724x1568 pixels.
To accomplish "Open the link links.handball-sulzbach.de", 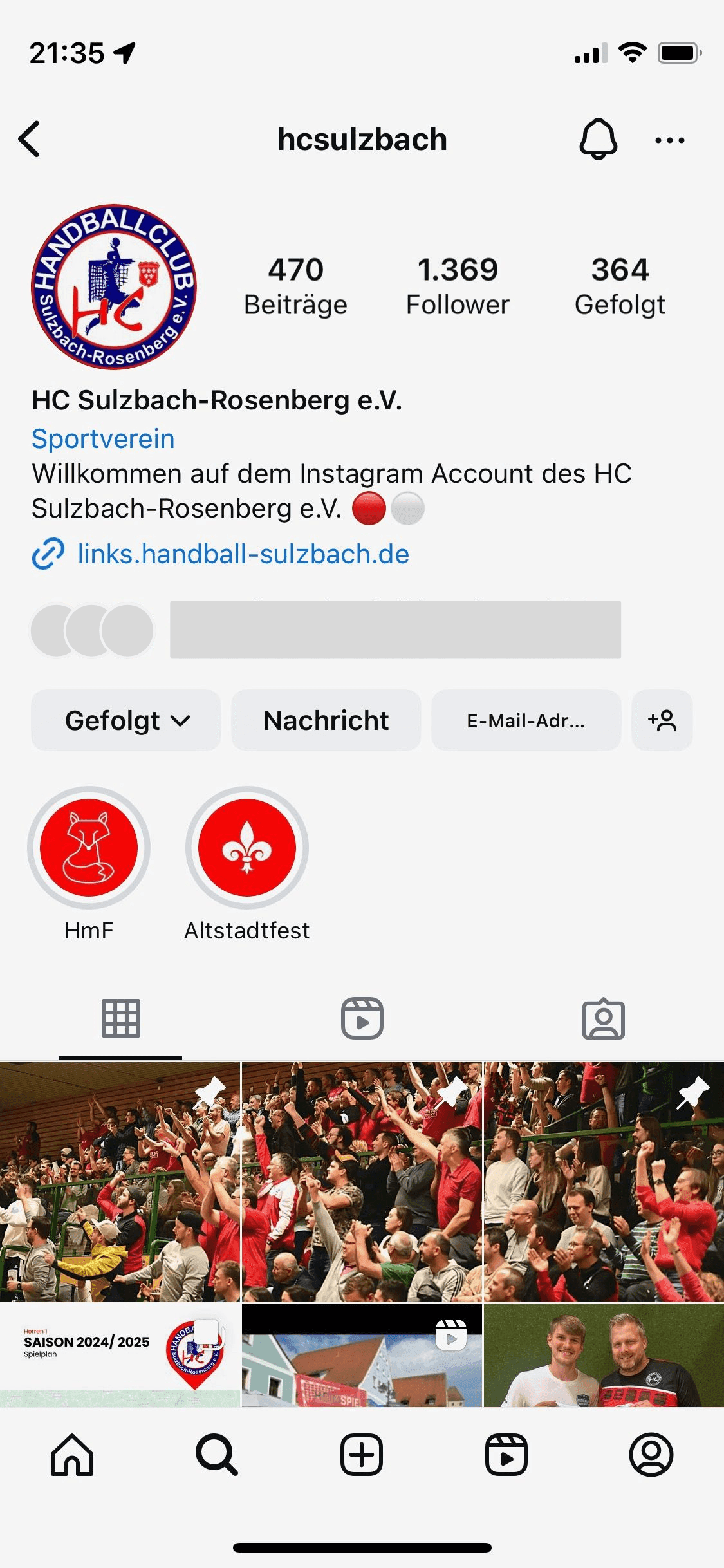I will coord(243,554).
